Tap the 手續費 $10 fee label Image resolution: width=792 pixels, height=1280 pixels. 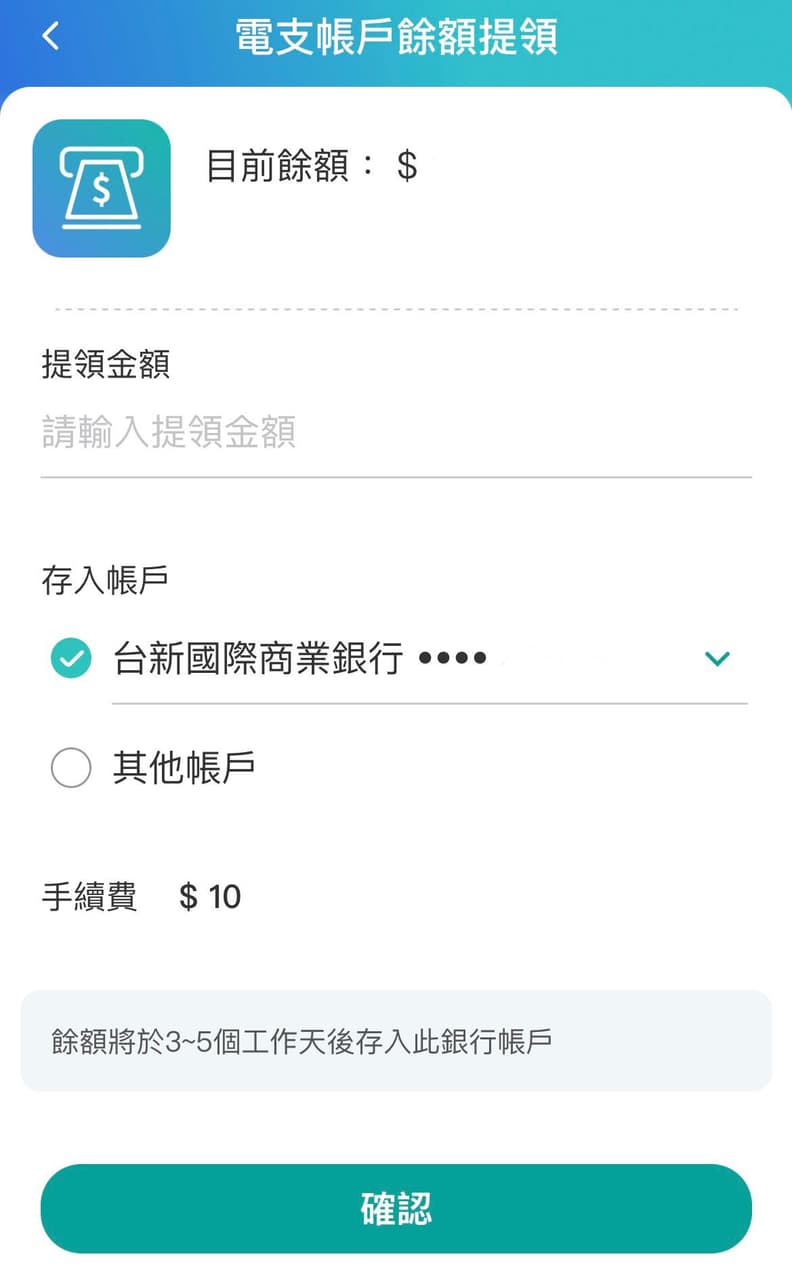click(140, 897)
